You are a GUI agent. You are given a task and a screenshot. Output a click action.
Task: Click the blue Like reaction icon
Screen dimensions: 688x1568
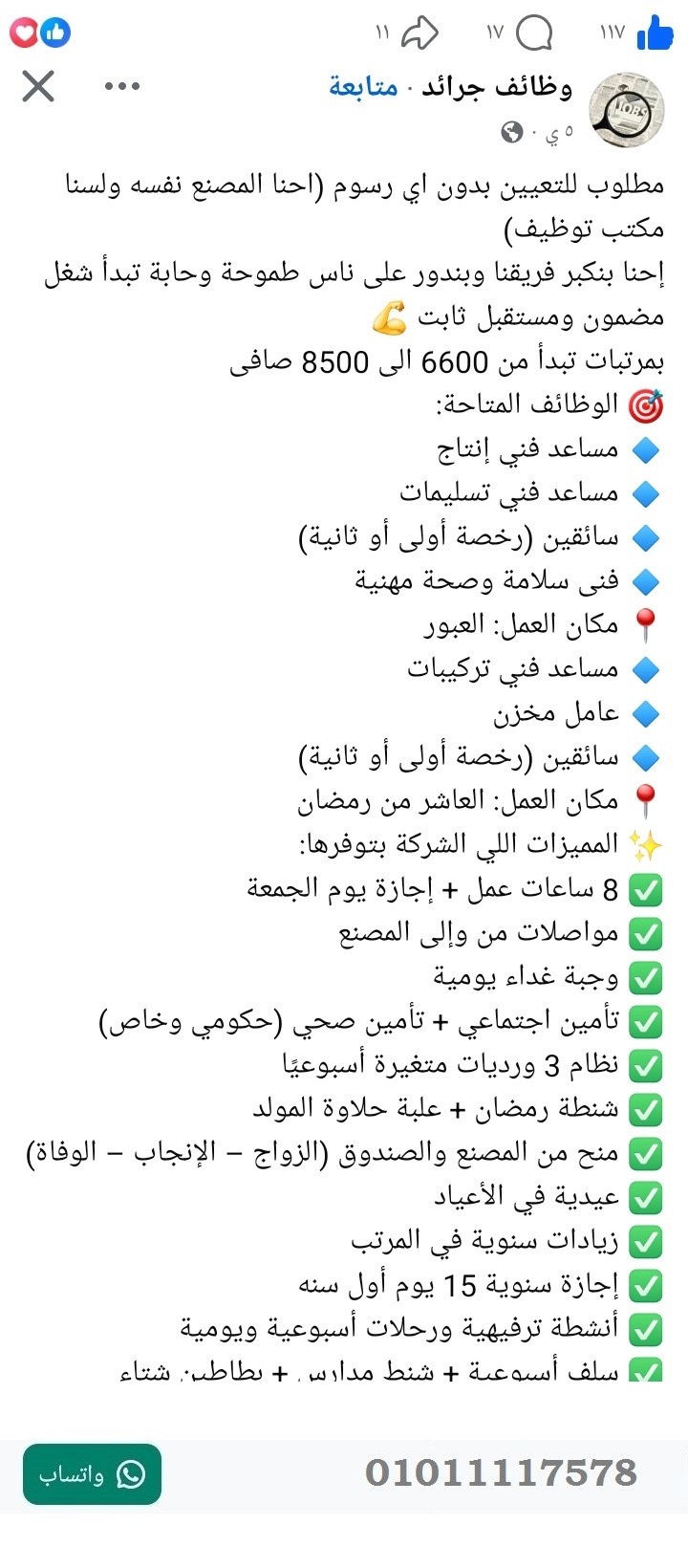[57, 32]
